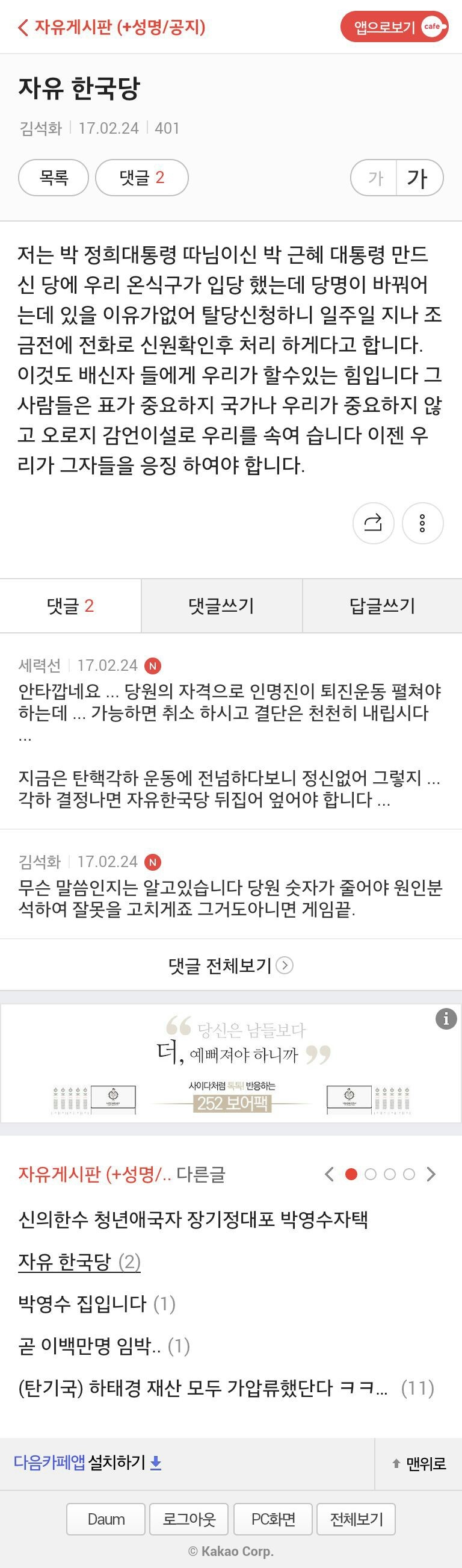
Task: Go back to 자유게시판 board
Action: tap(112, 27)
